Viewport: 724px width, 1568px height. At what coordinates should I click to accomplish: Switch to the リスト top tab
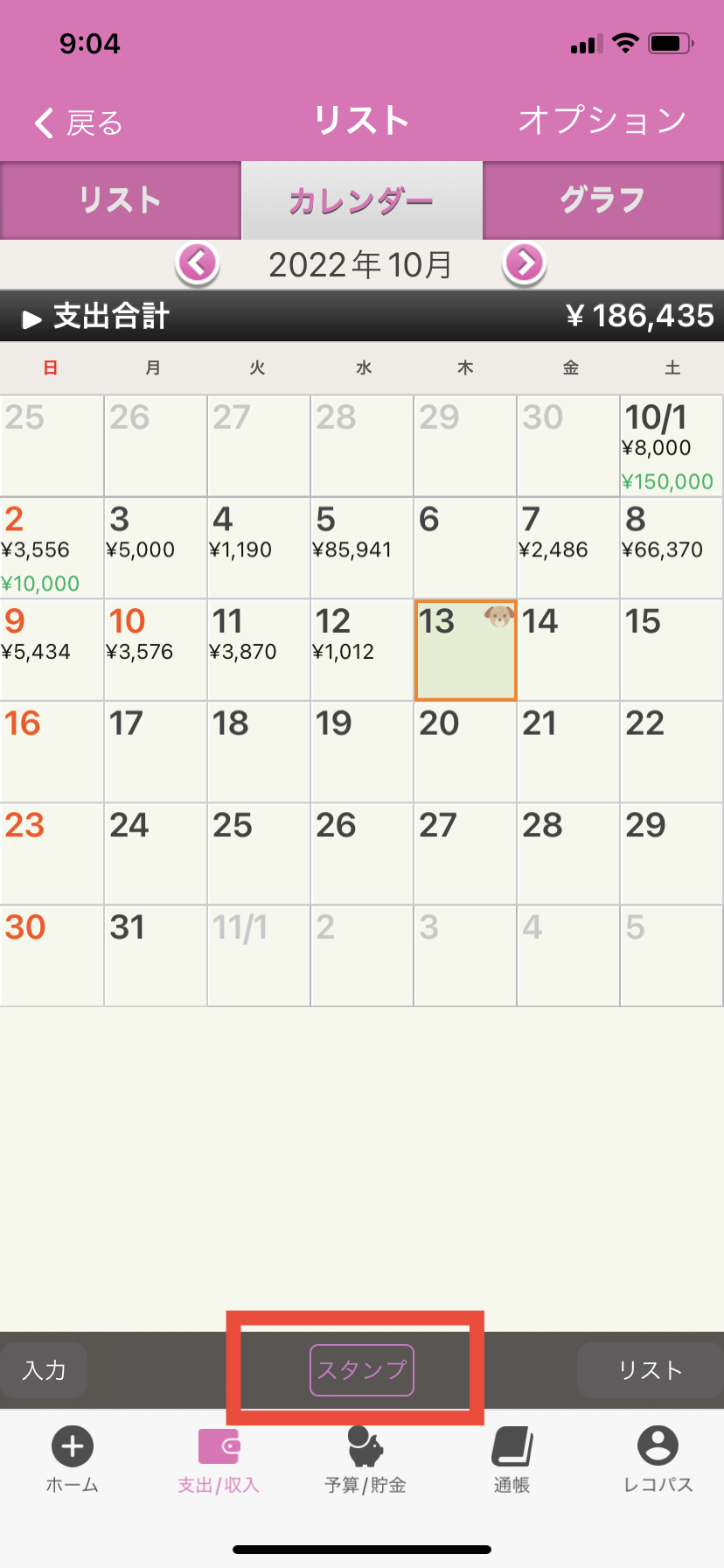(121, 200)
